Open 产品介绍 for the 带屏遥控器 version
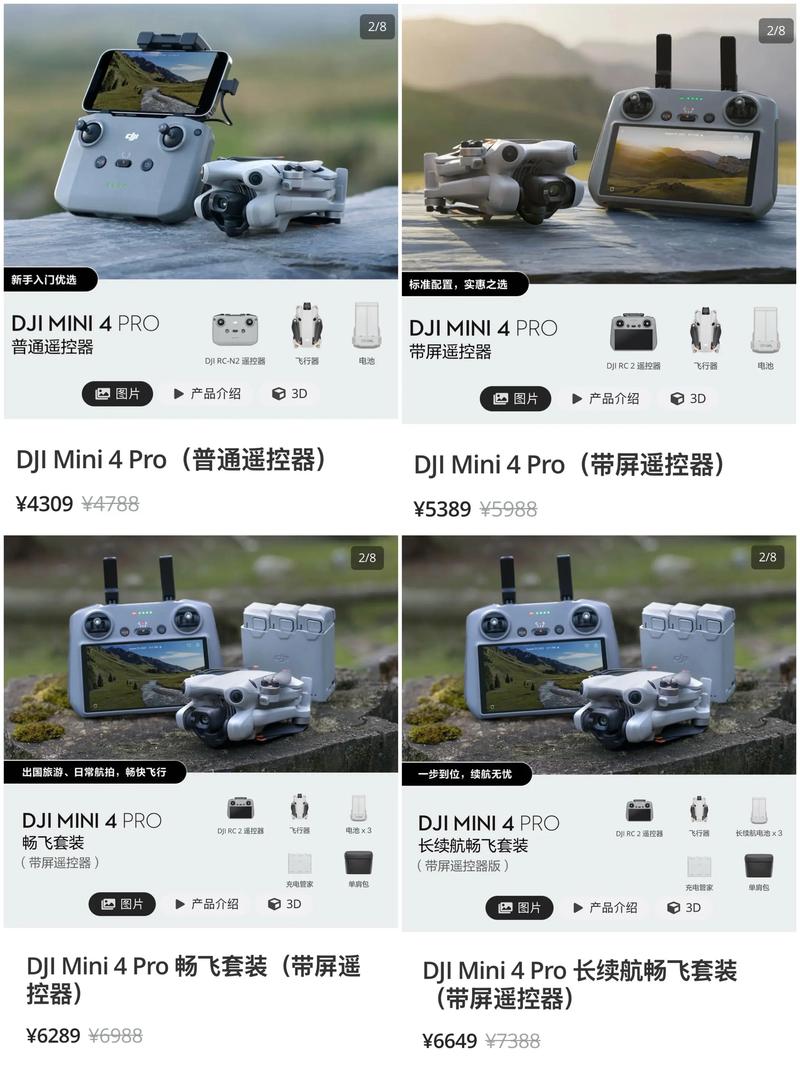 coord(608,396)
